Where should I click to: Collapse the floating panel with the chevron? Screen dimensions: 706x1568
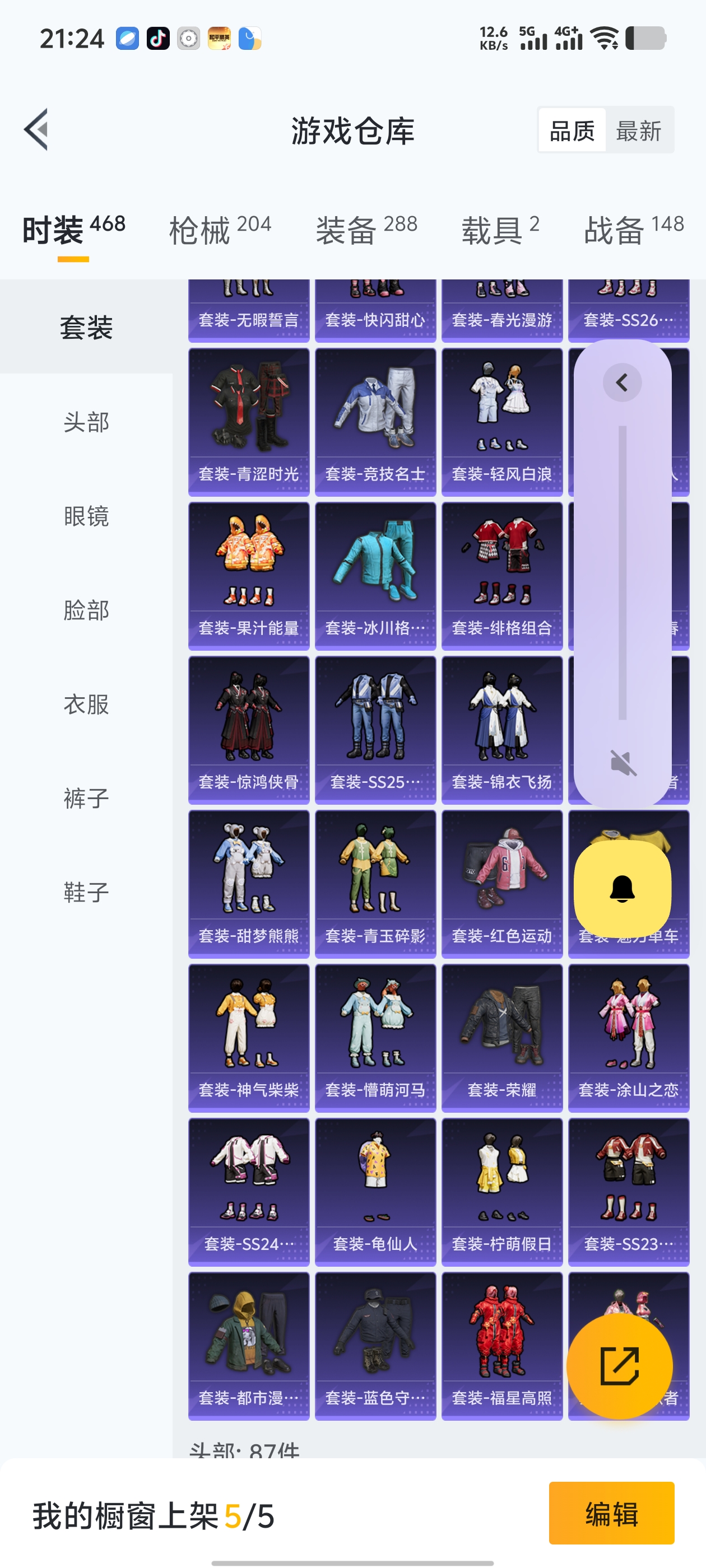pyautogui.click(x=621, y=382)
